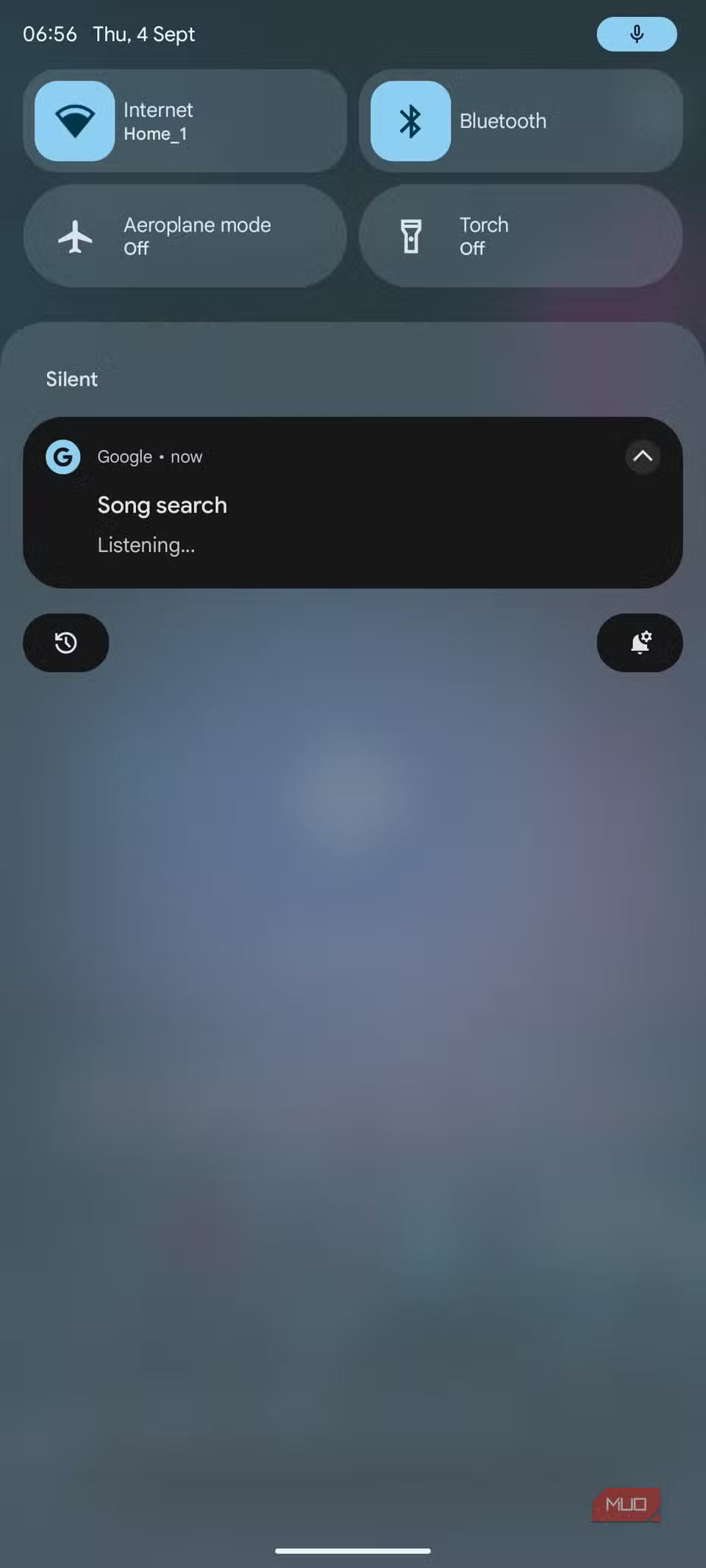This screenshot has height=1568, width=706.
Task: Tap "Listening..." in the Google notification
Action: (x=146, y=545)
